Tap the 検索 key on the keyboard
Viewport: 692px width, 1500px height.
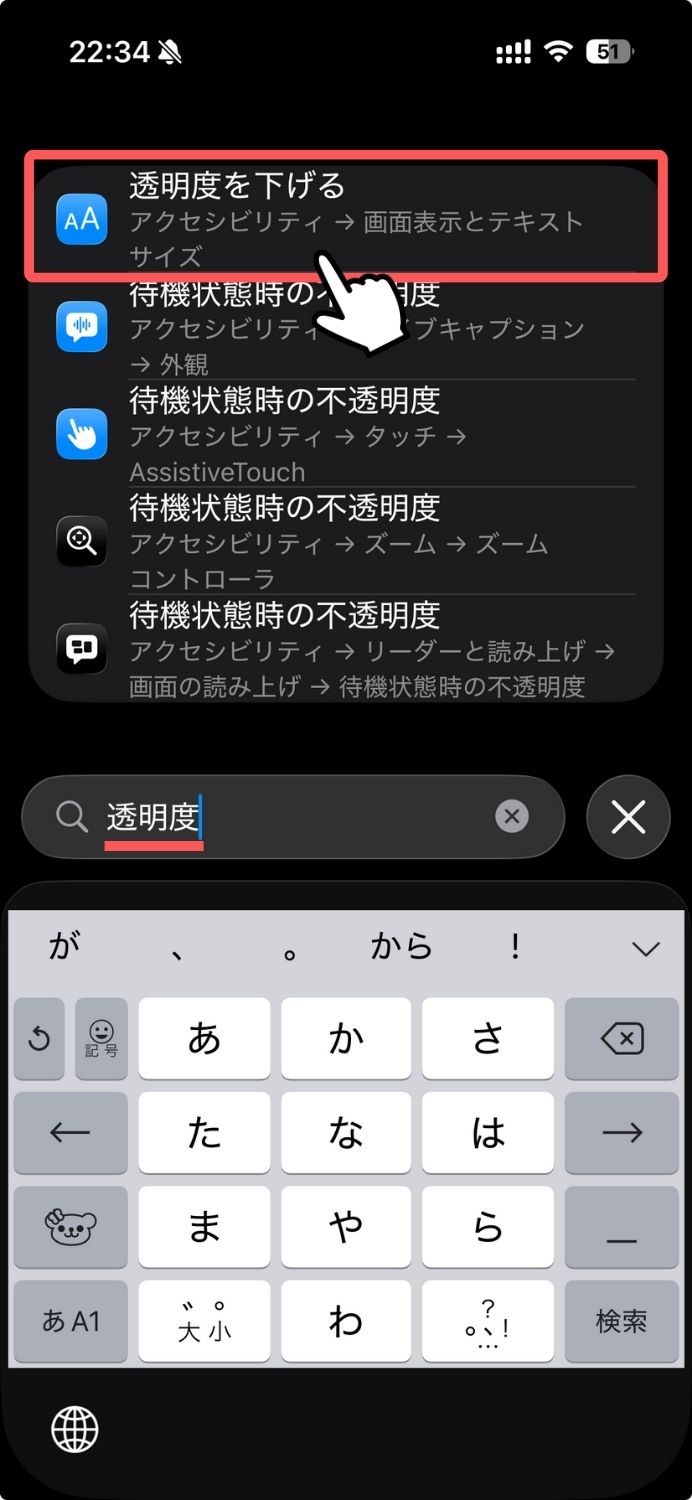(x=621, y=1321)
